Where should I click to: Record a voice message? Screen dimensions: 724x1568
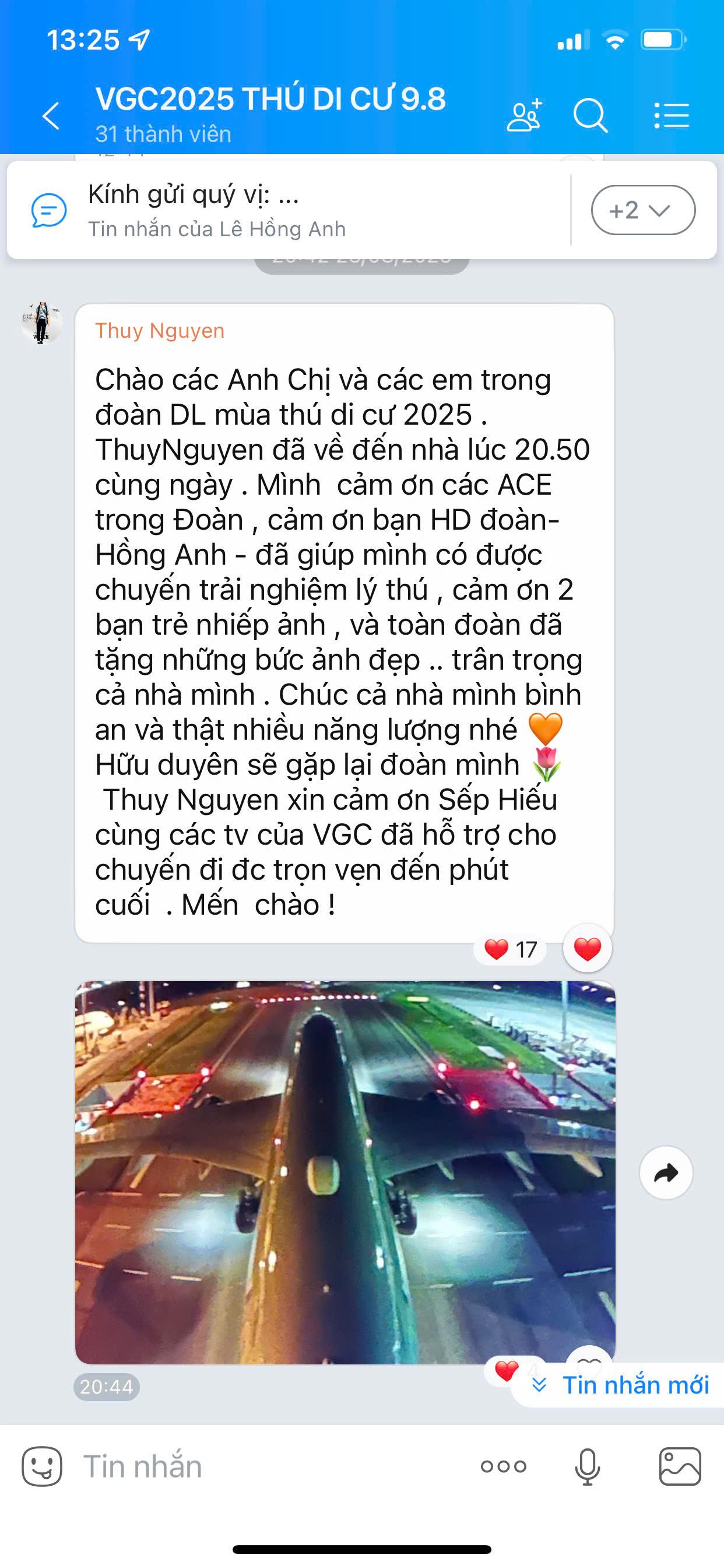[587, 1466]
